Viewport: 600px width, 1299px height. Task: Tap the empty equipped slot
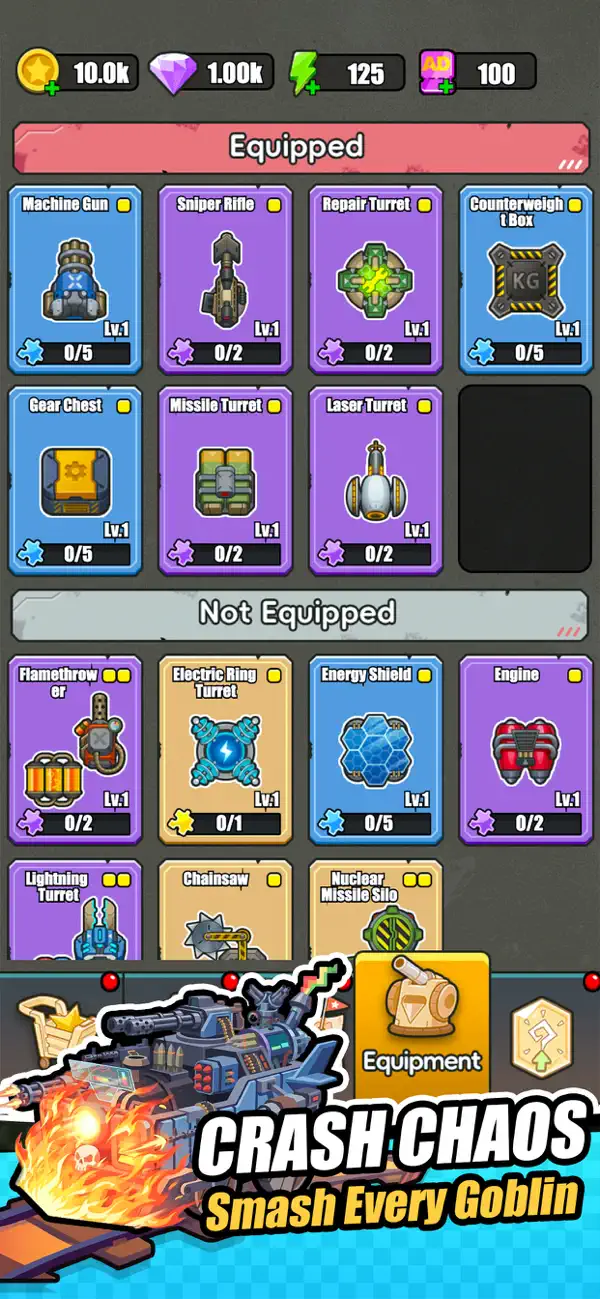(x=525, y=479)
